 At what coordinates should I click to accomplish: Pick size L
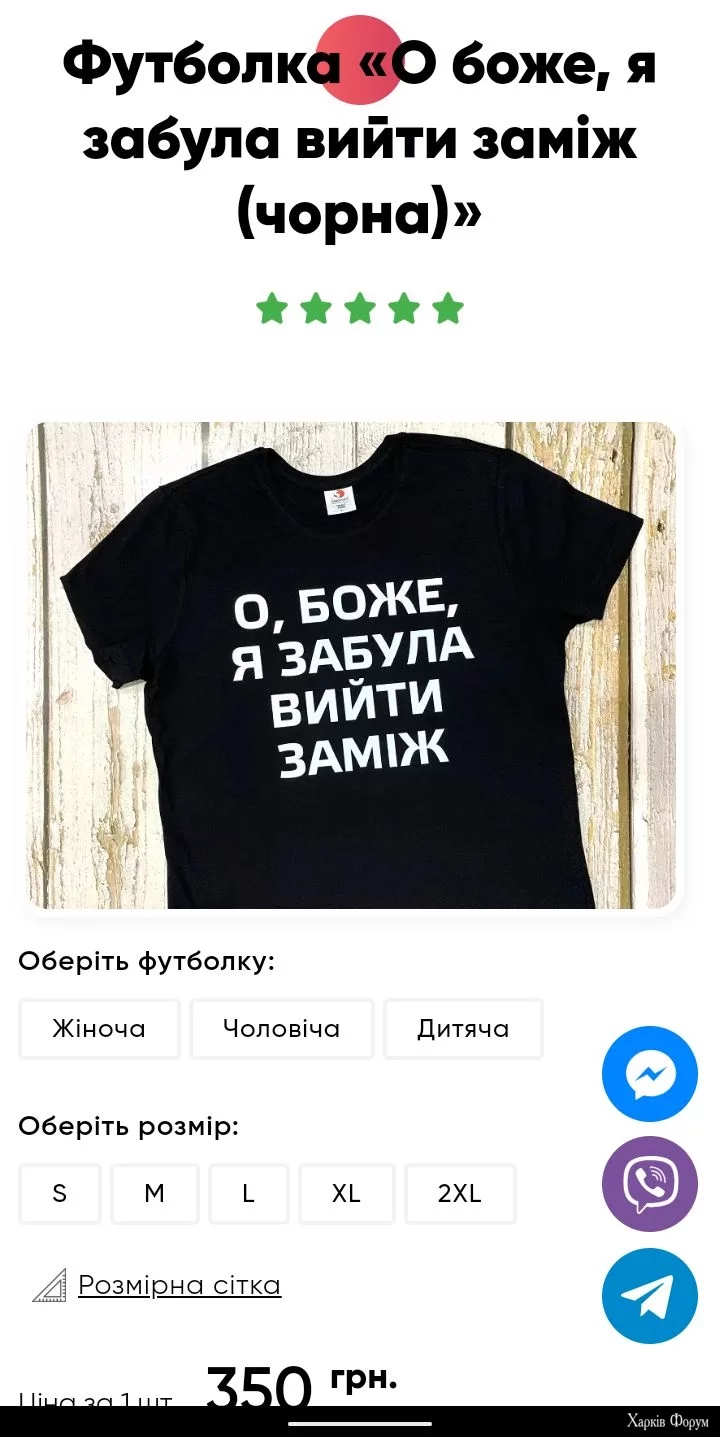click(248, 1193)
